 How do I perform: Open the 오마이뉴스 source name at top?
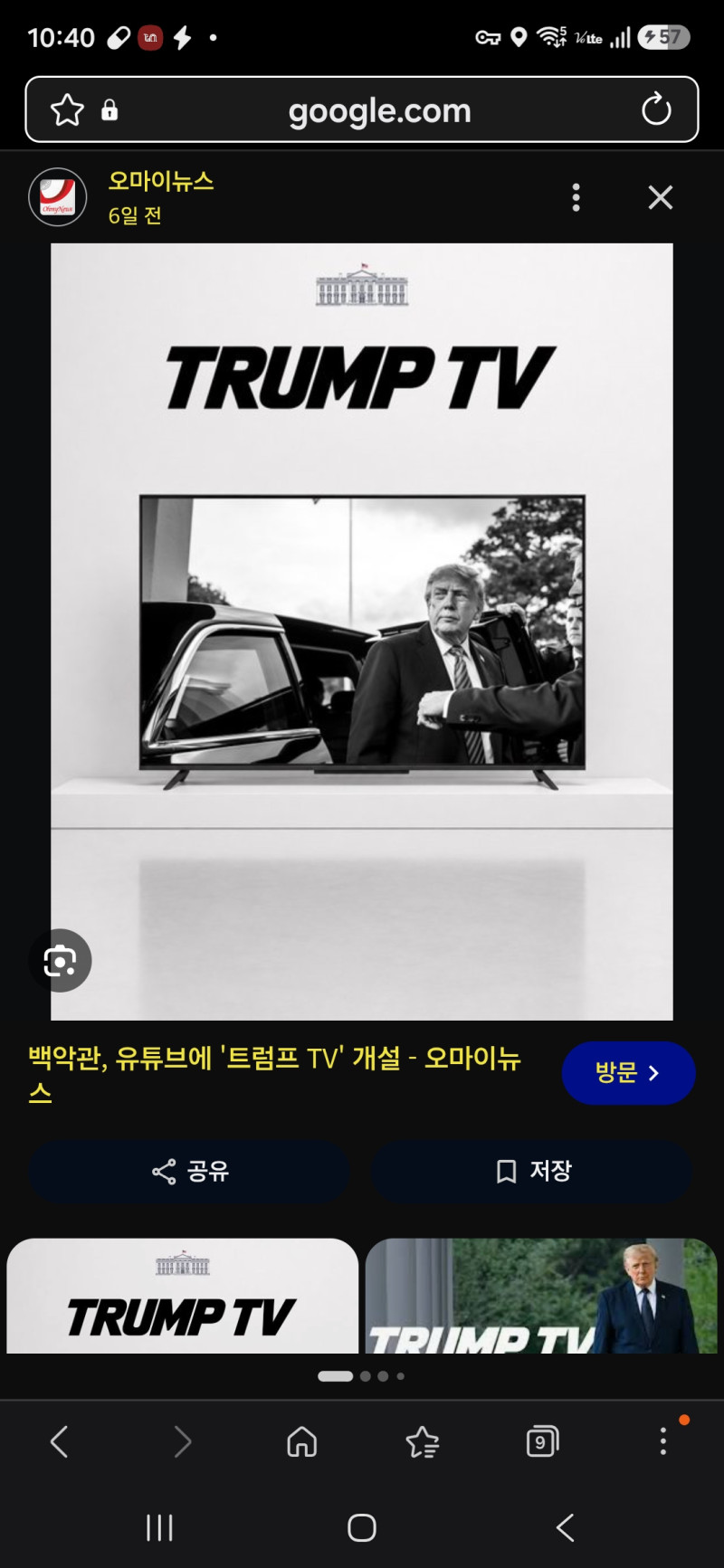tap(161, 181)
